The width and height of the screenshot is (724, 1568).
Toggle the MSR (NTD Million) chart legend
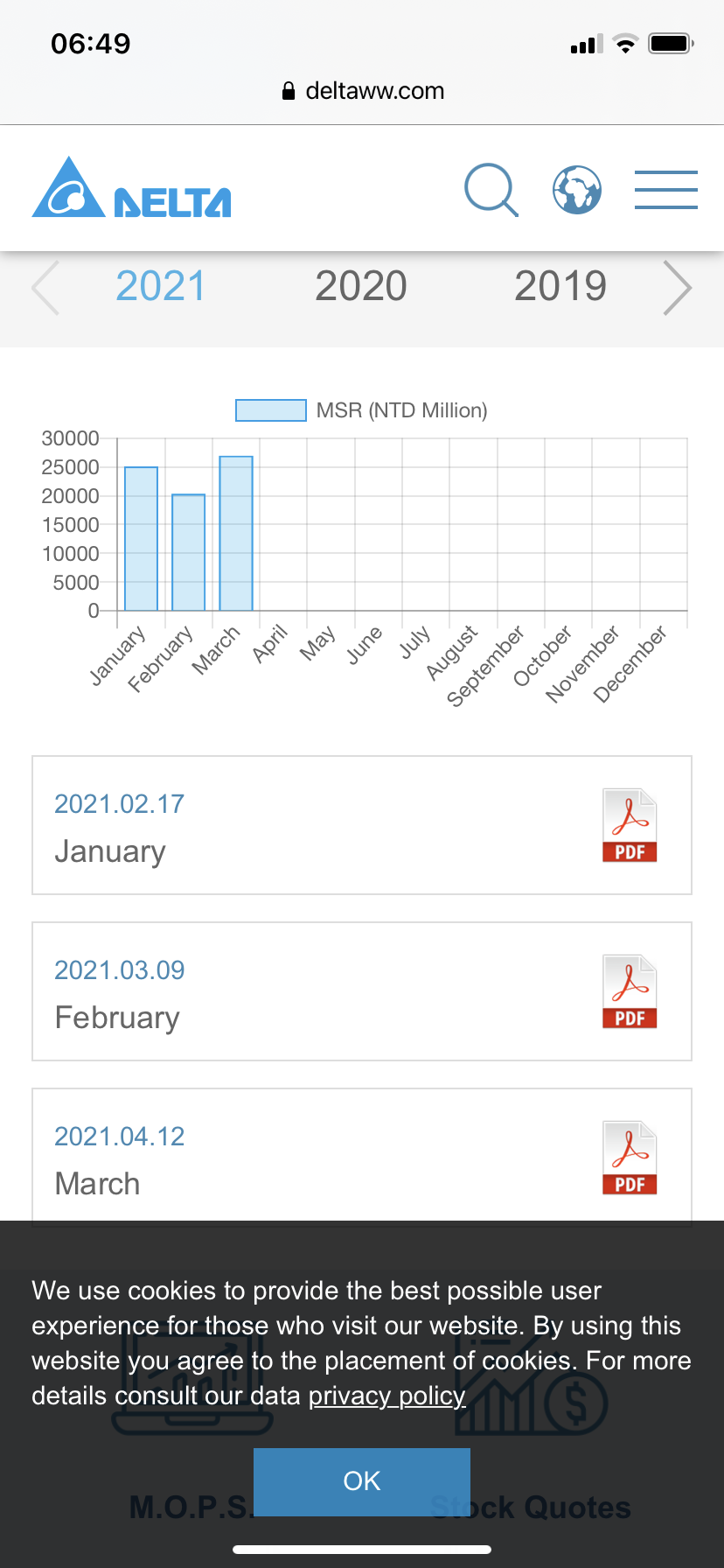(x=362, y=410)
